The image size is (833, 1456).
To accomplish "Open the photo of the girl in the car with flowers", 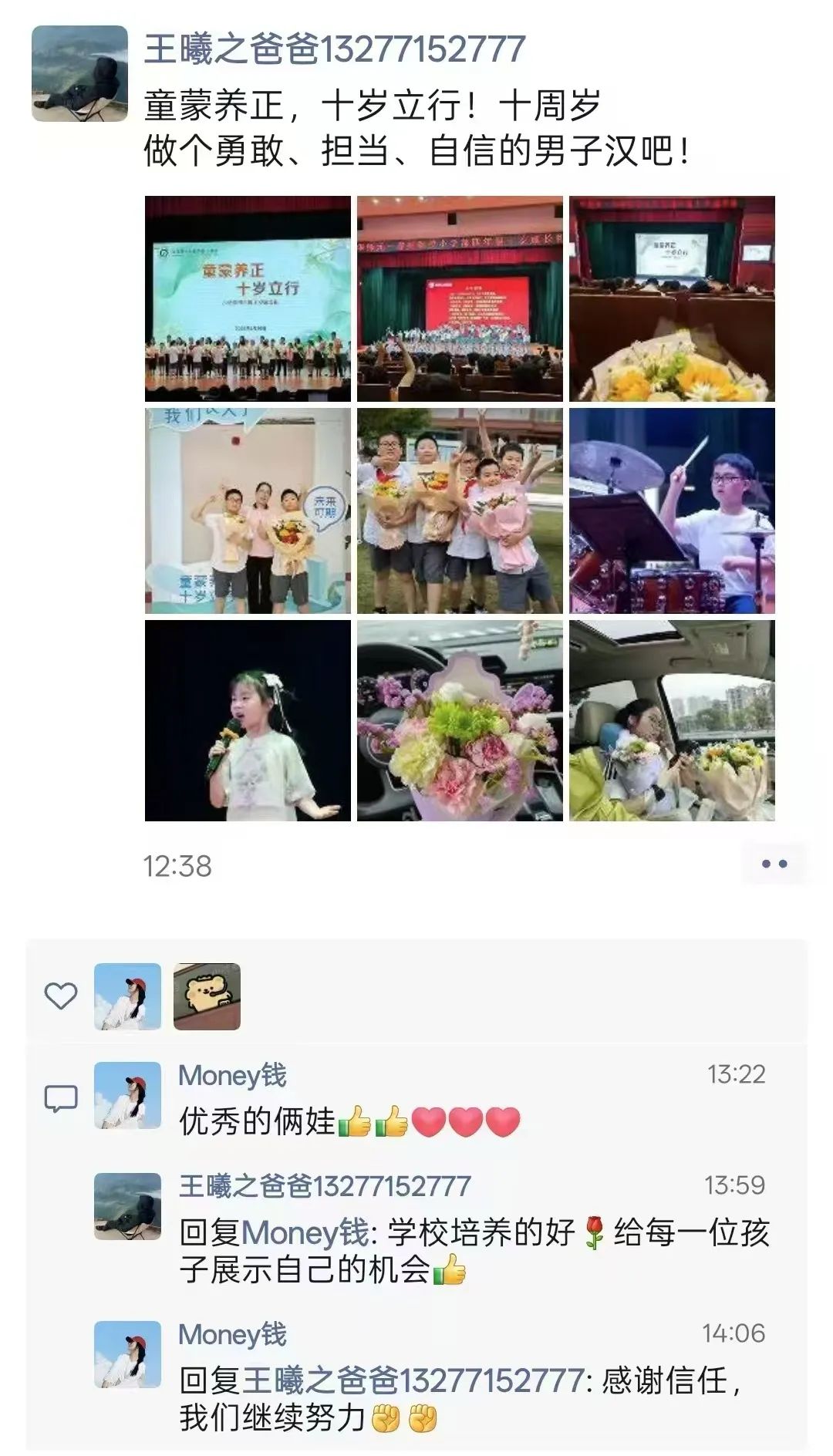I will coord(672,720).
